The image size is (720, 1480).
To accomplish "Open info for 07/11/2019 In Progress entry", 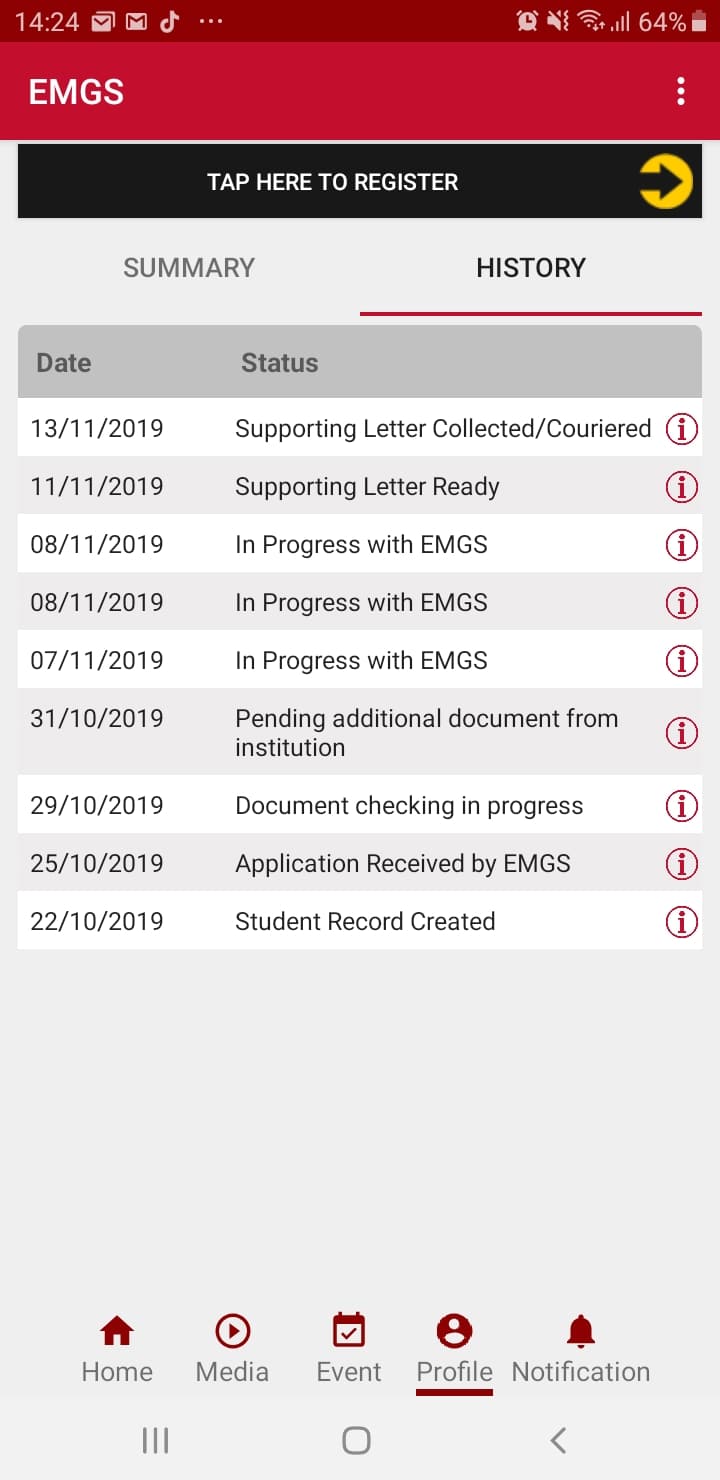I will tap(681, 660).
